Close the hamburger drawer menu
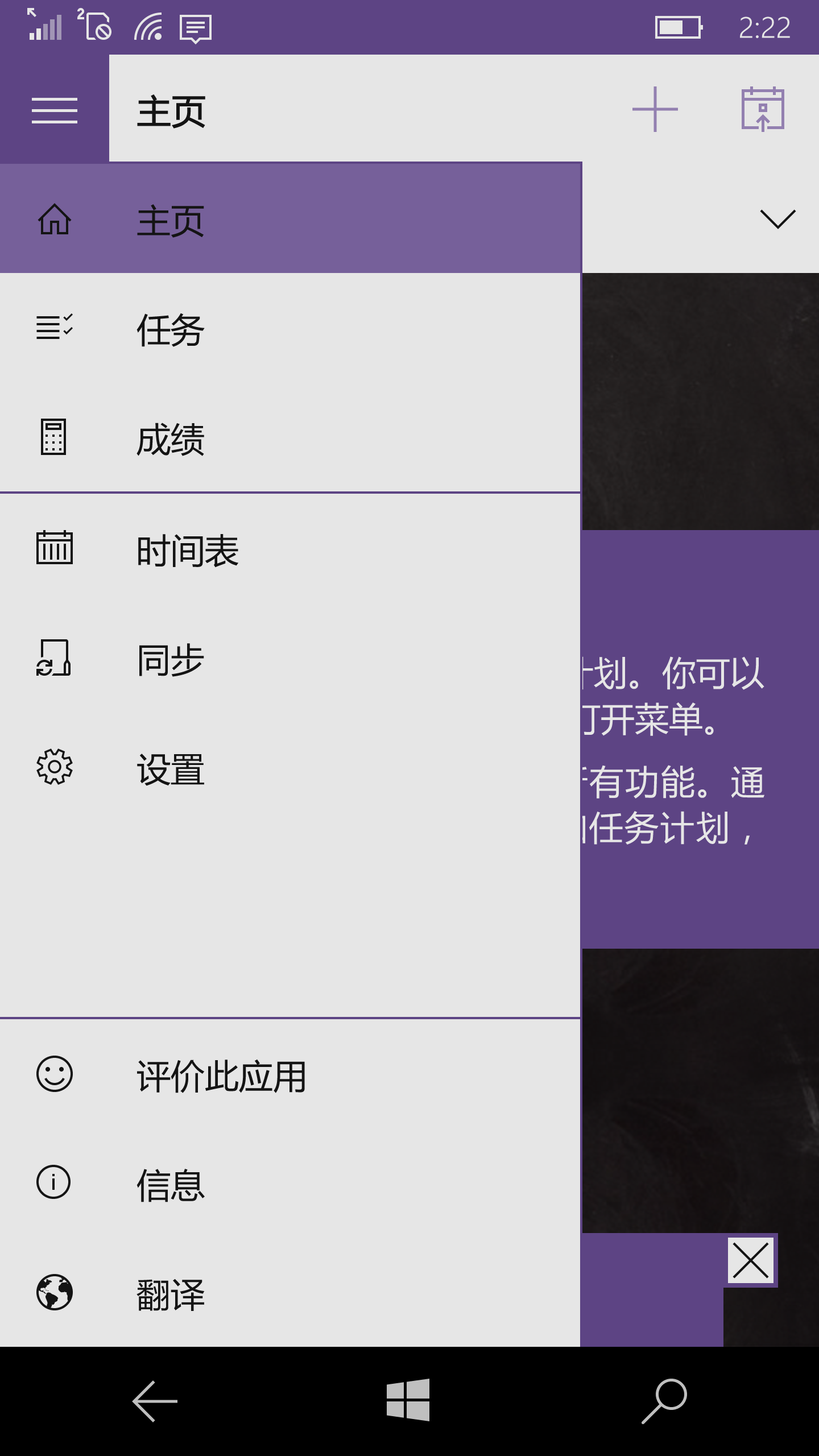This screenshot has height=1456, width=819. click(54, 110)
